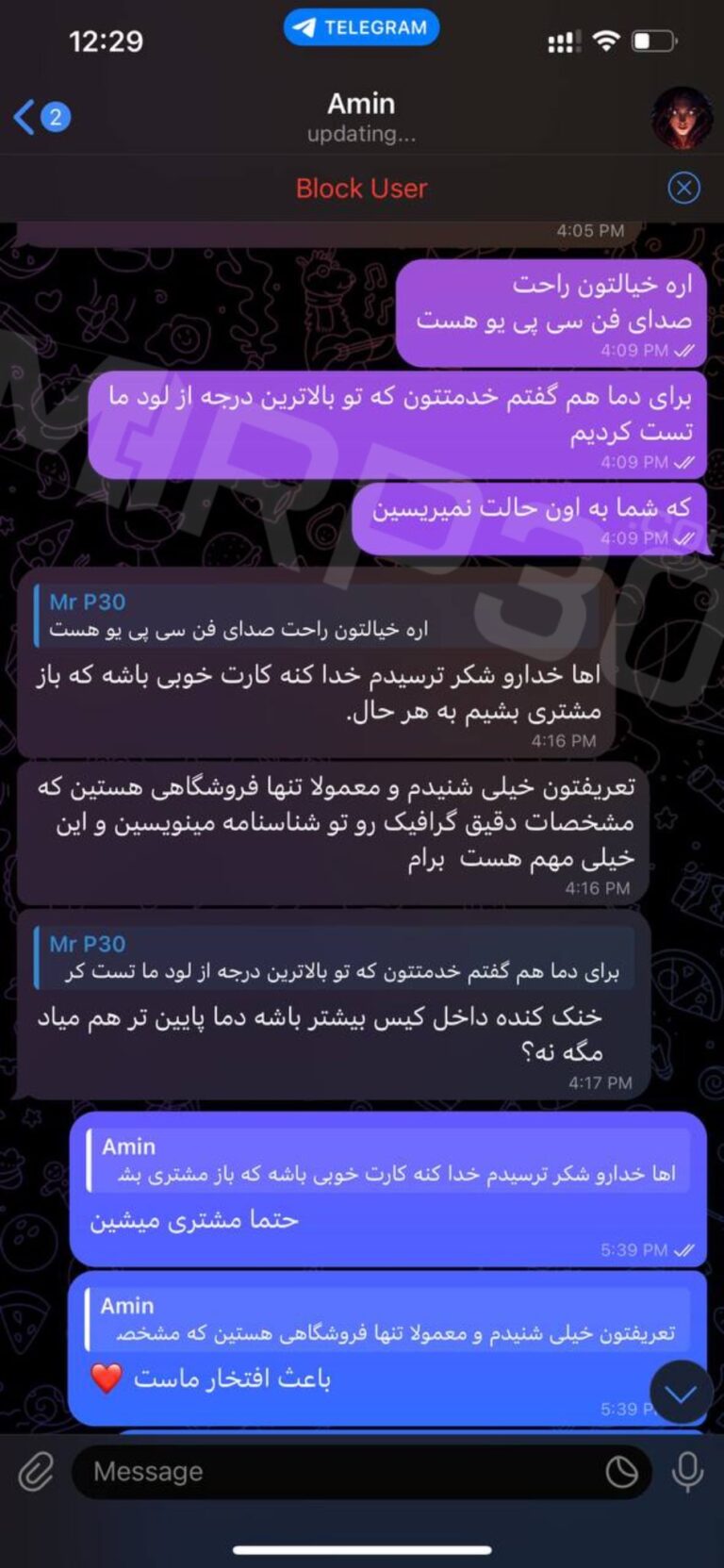
Task: Open Amin's profile picture
Action: pyautogui.click(x=682, y=118)
